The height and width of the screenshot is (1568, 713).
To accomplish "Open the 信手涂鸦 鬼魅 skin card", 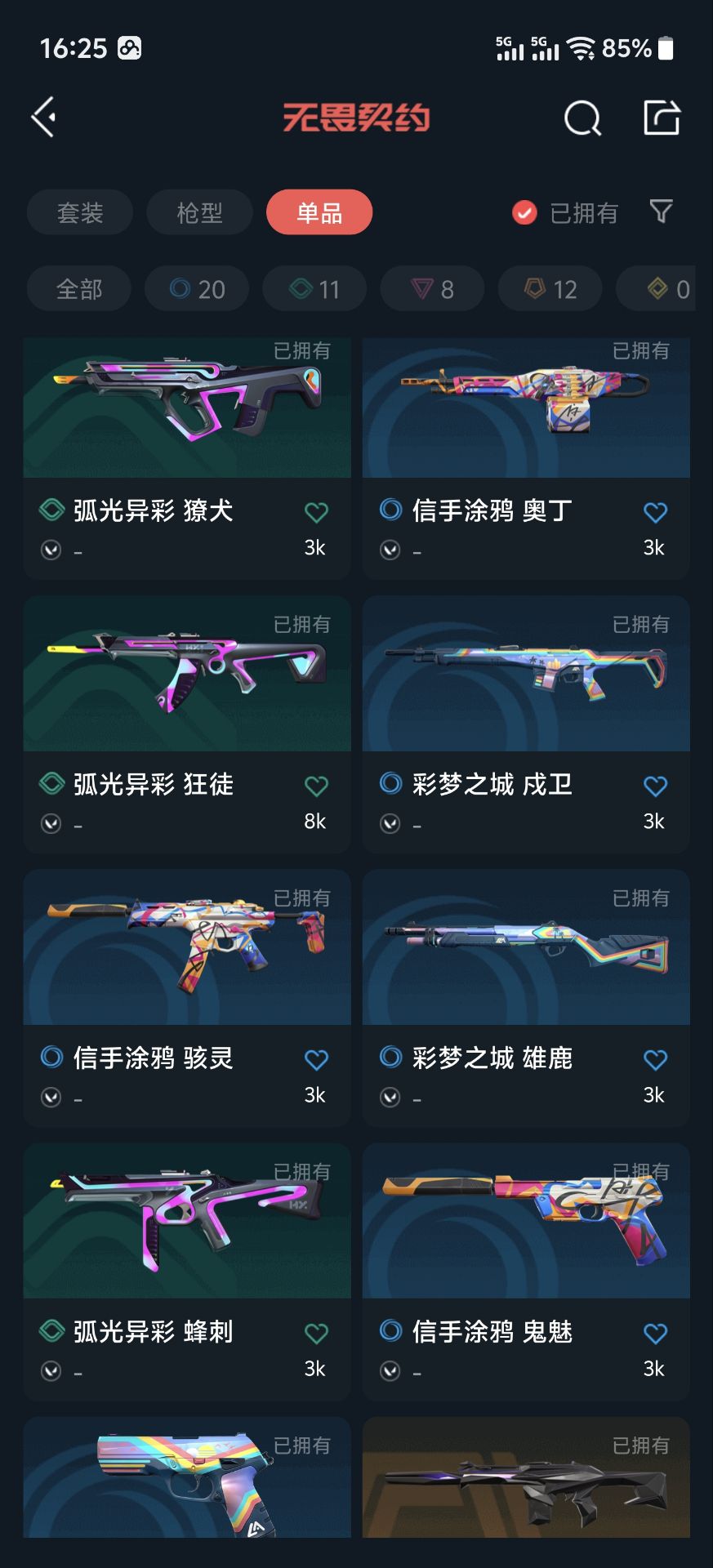I will point(526,1272).
